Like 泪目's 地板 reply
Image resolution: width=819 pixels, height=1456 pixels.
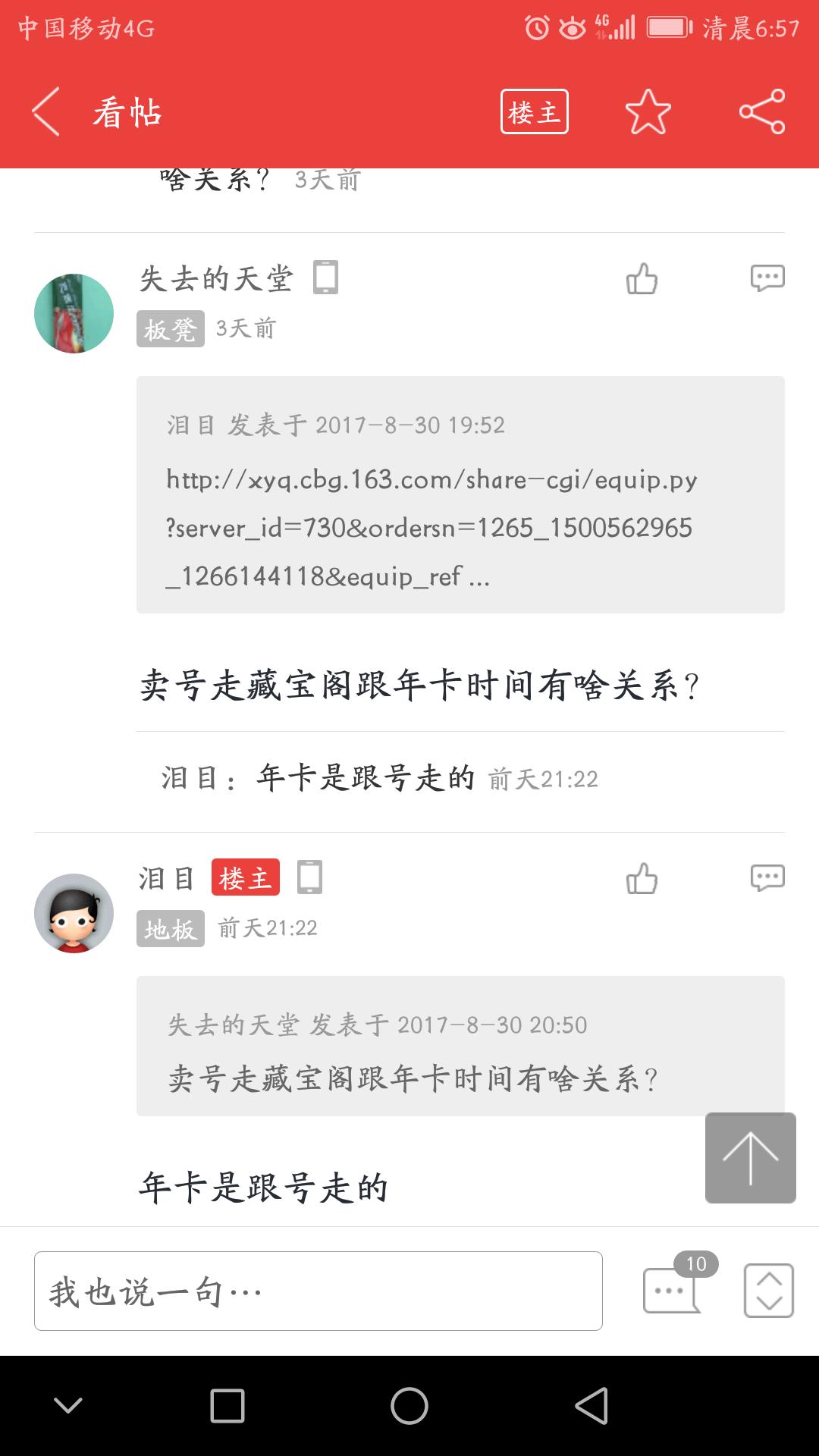[x=642, y=879]
